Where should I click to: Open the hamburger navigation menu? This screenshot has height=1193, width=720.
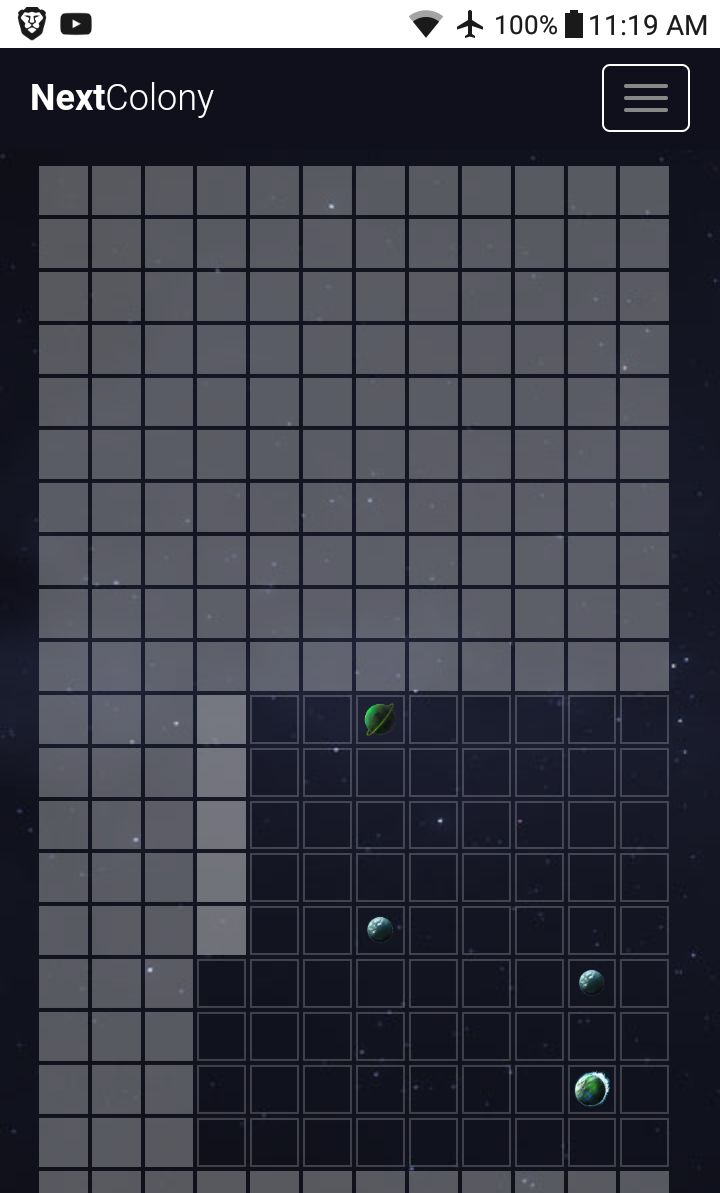[645, 98]
